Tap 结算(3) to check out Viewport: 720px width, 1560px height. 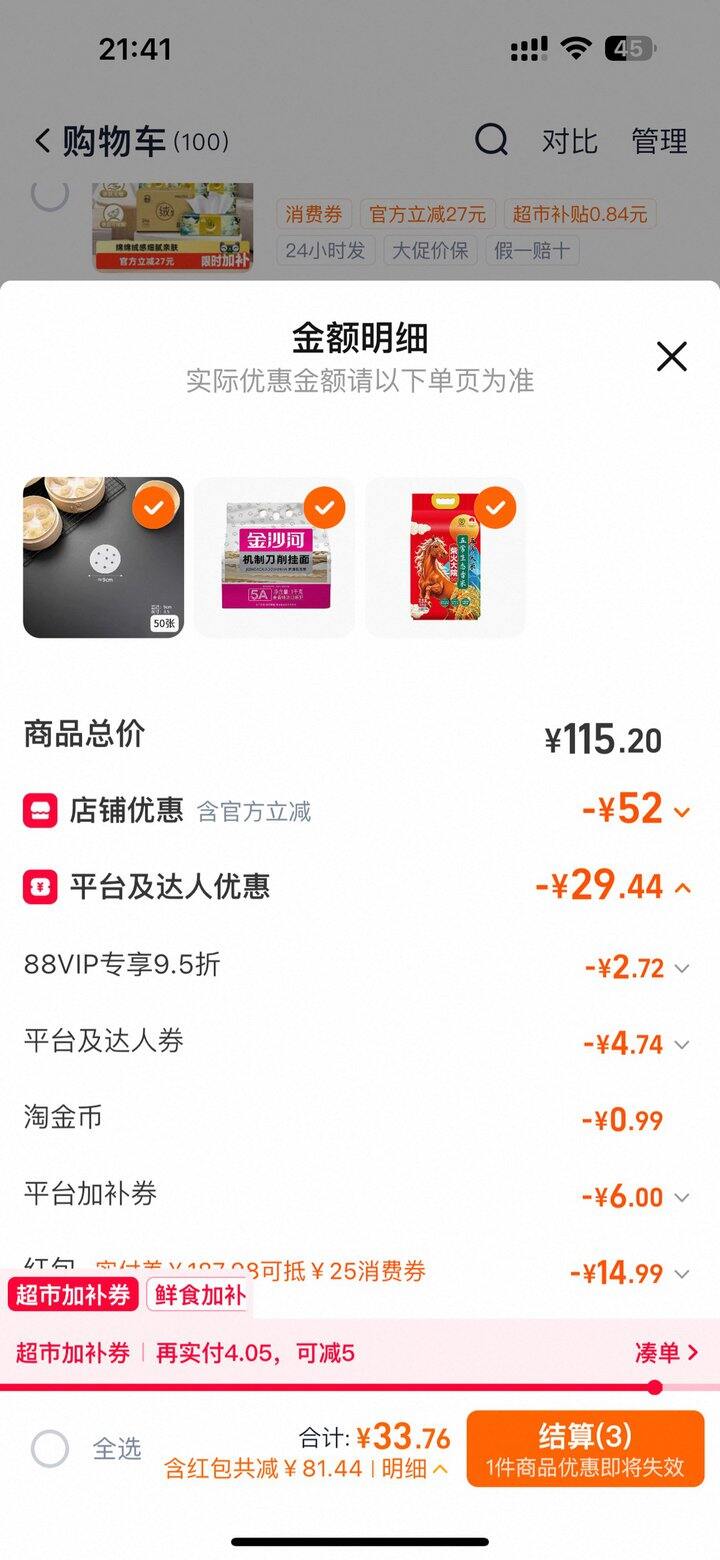click(586, 1448)
